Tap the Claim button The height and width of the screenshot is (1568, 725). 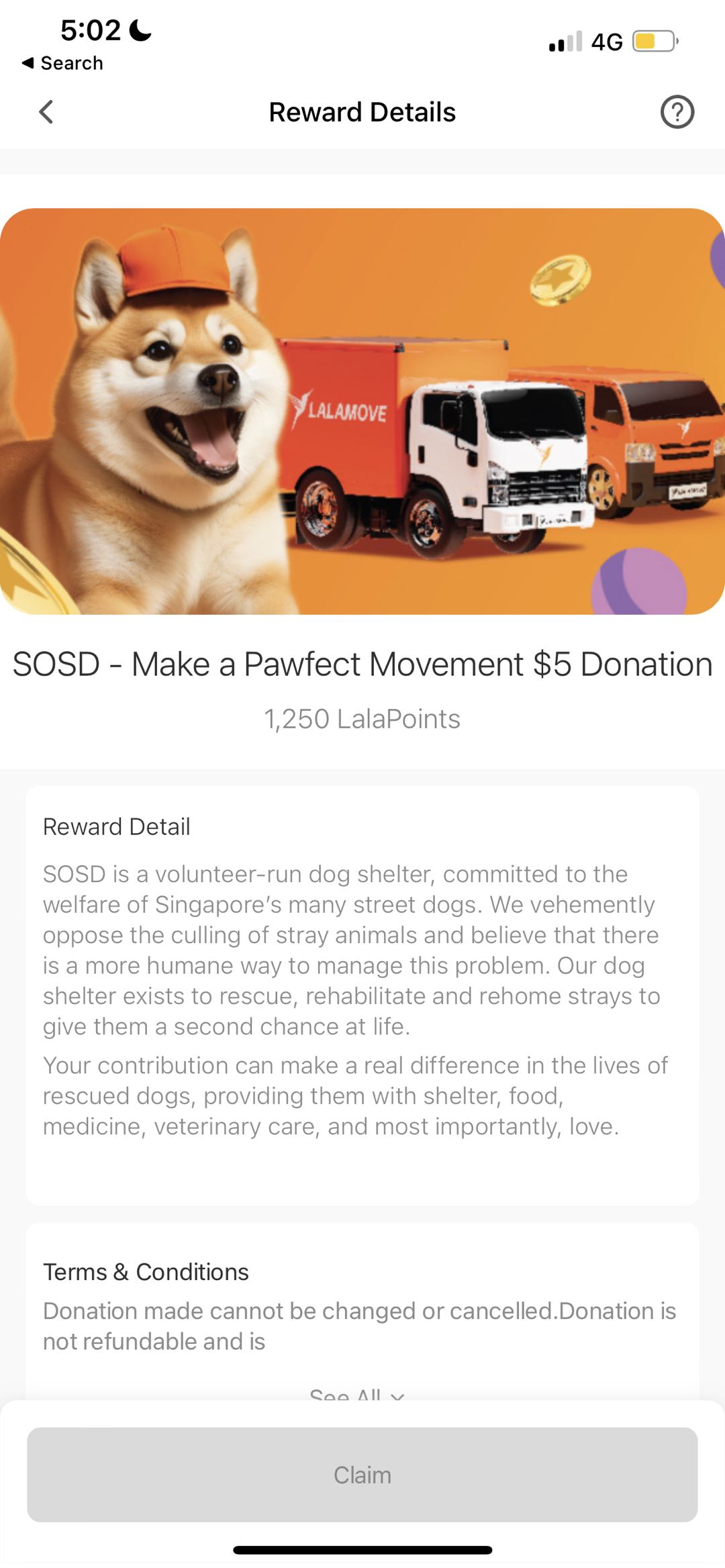(x=362, y=1475)
